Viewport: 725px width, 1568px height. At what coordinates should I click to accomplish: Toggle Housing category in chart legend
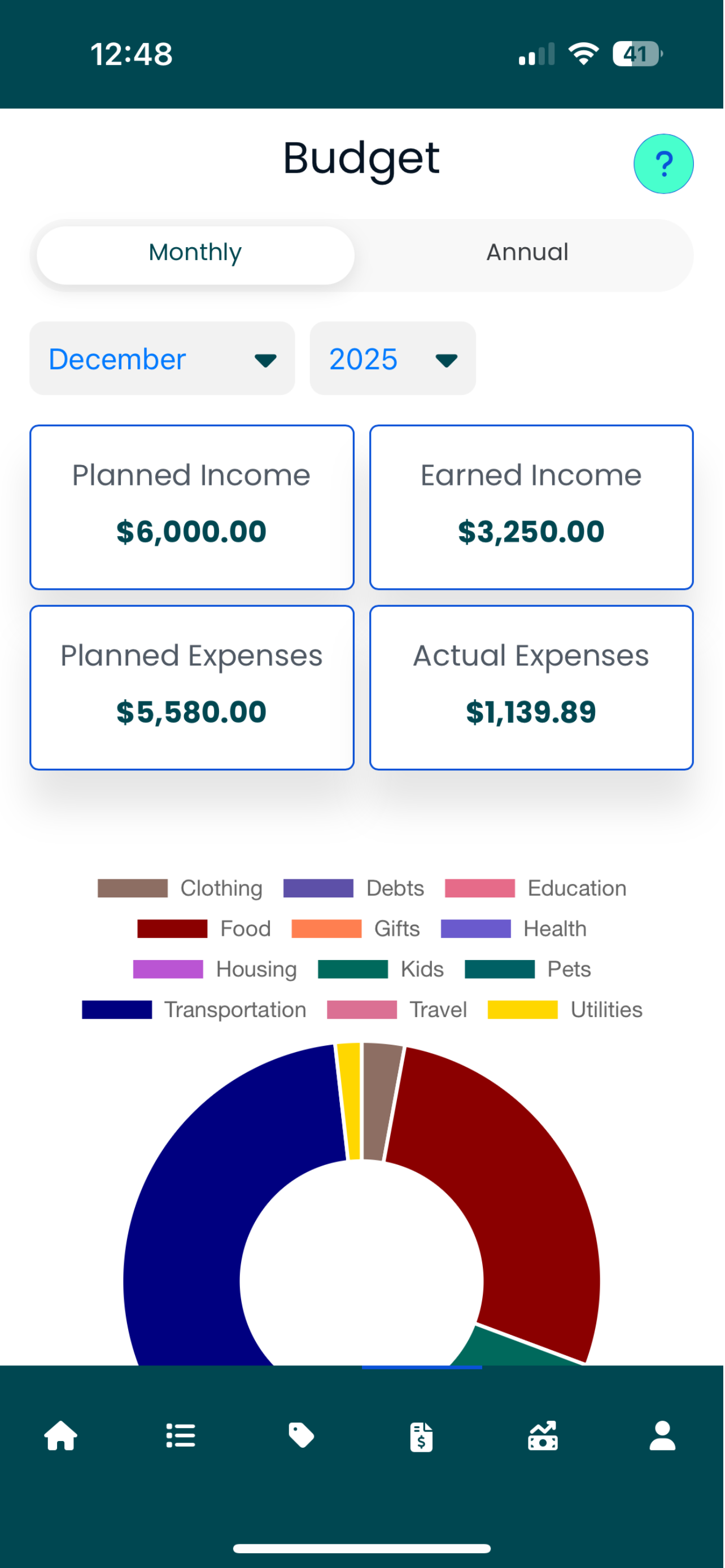tap(216, 969)
